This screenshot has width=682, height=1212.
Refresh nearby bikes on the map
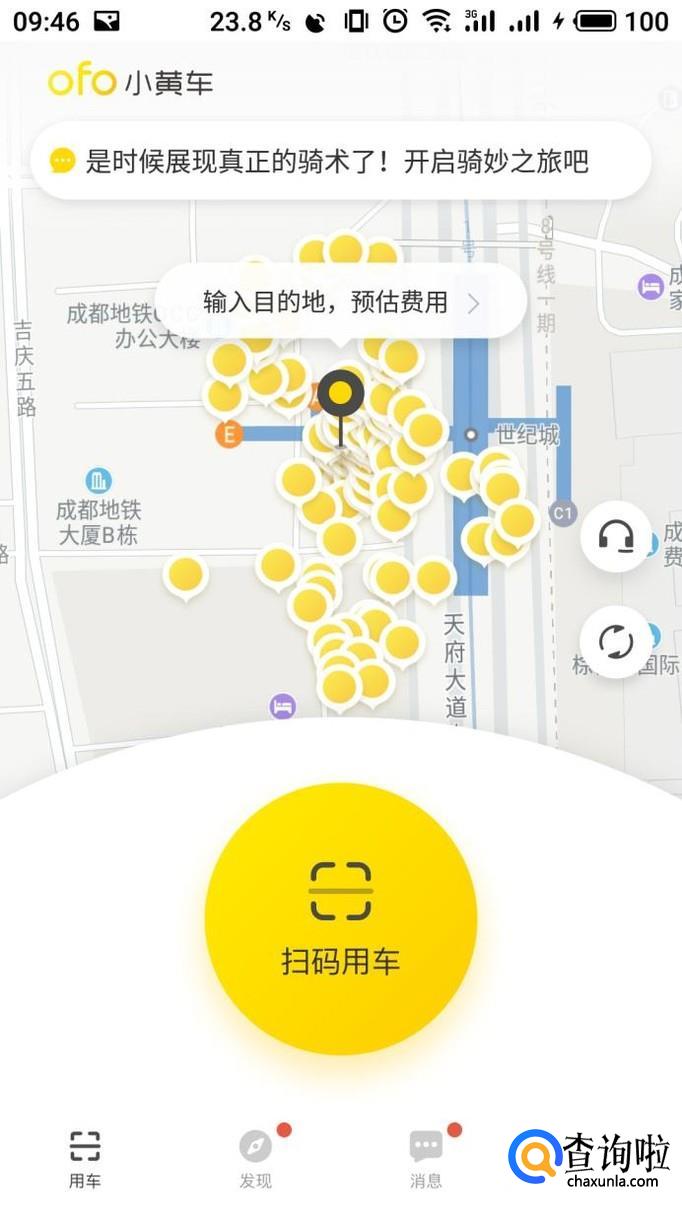pyautogui.click(x=616, y=642)
